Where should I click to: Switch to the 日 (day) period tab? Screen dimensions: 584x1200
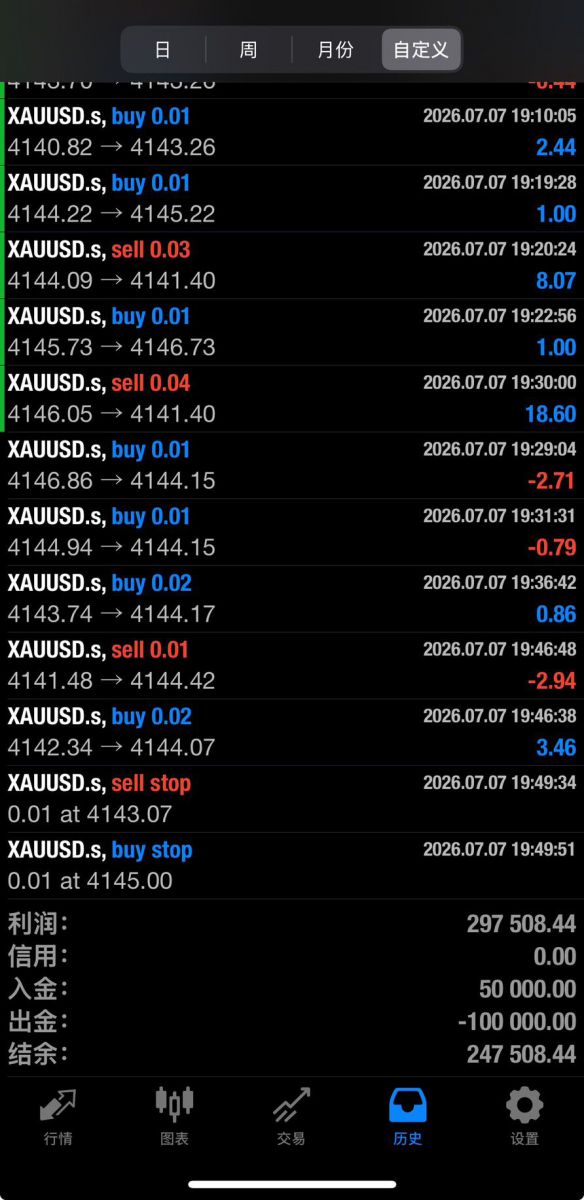coord(163,50)
